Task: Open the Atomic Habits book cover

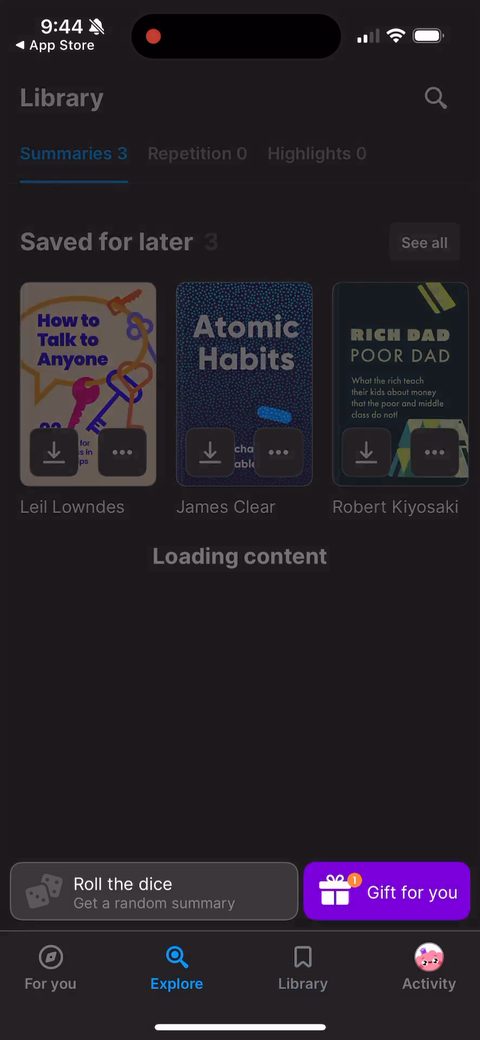Action: (244, 358)
